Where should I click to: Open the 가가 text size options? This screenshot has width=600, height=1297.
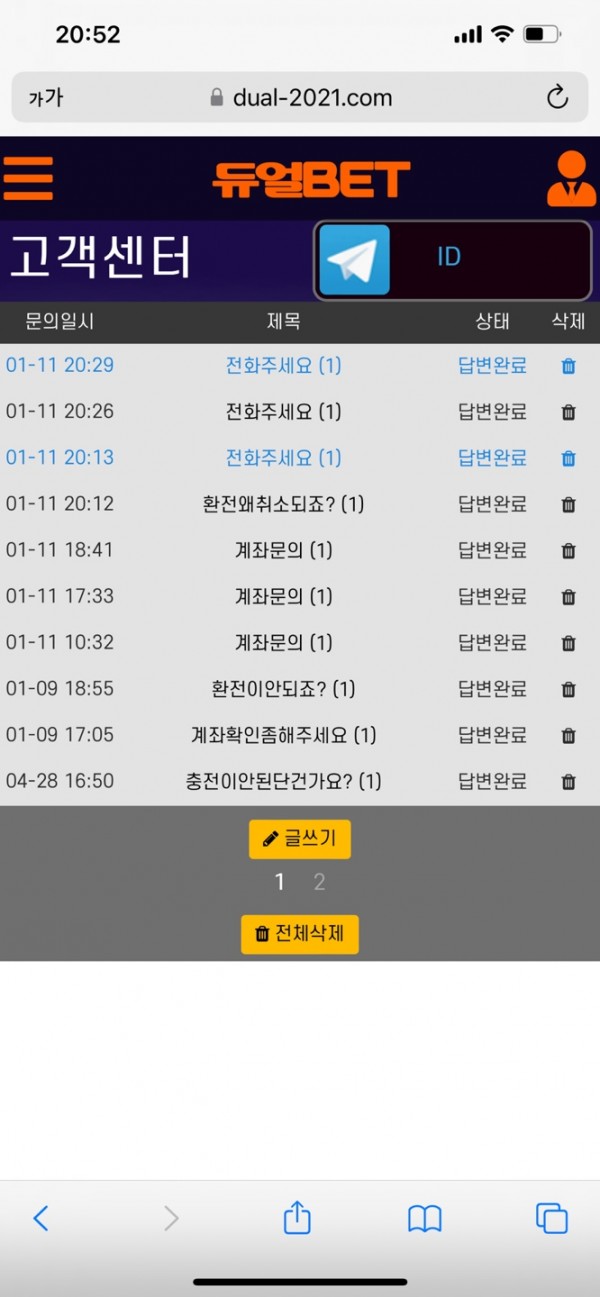(45, 98)
